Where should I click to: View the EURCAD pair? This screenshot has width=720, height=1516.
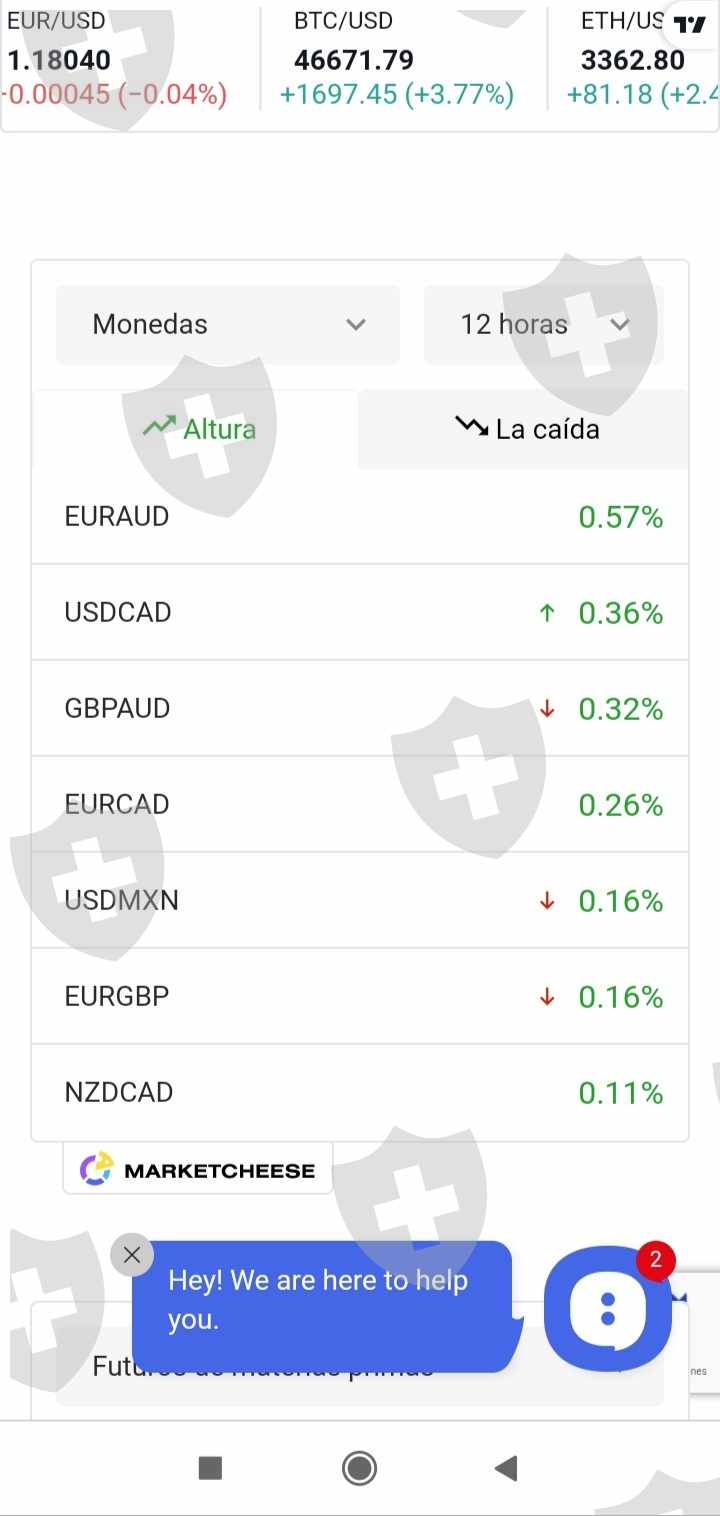click(360, 804)
